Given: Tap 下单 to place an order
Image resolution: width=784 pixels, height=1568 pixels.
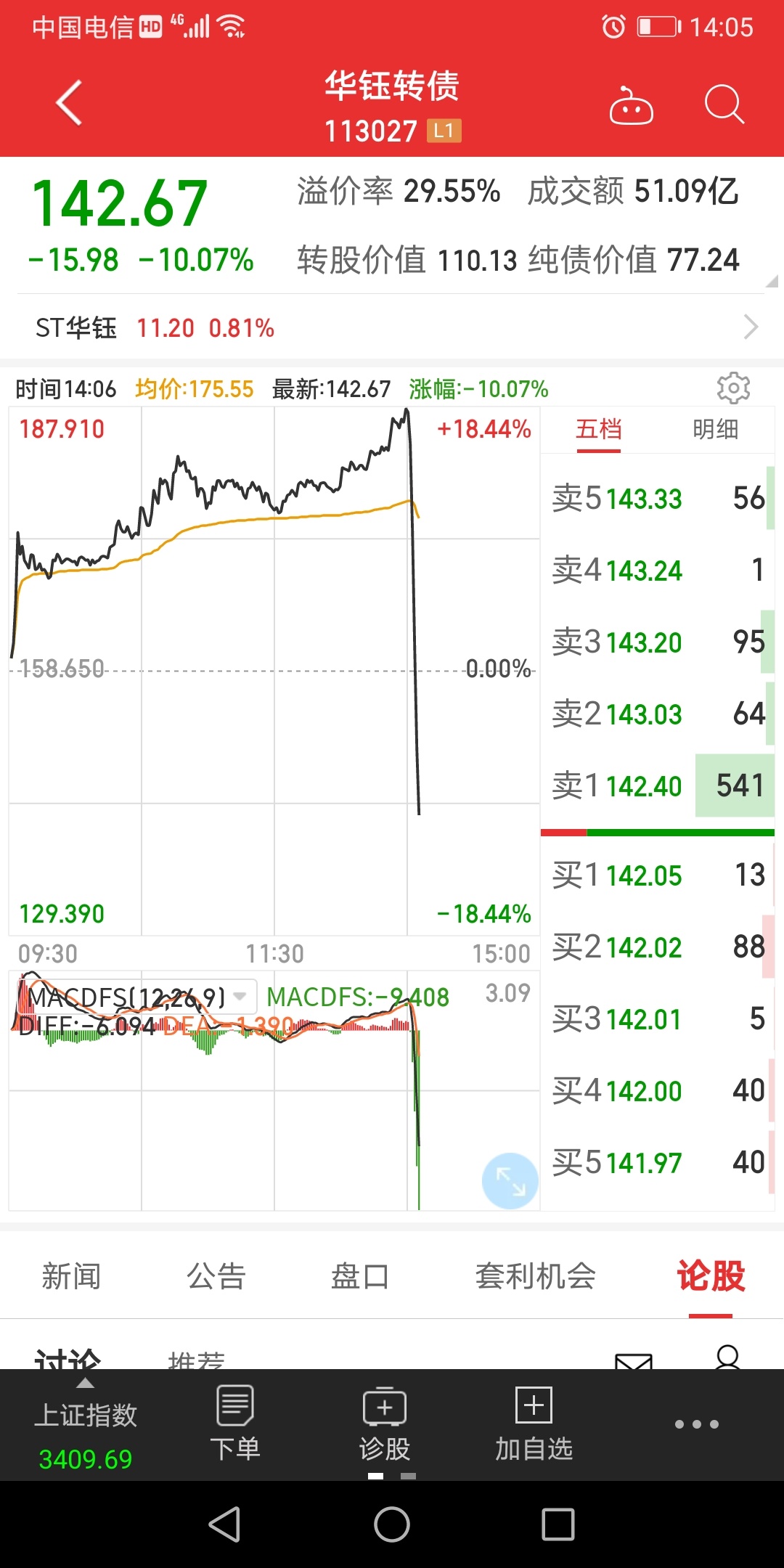Looking at the screenshot, I should coord(235,1424).
